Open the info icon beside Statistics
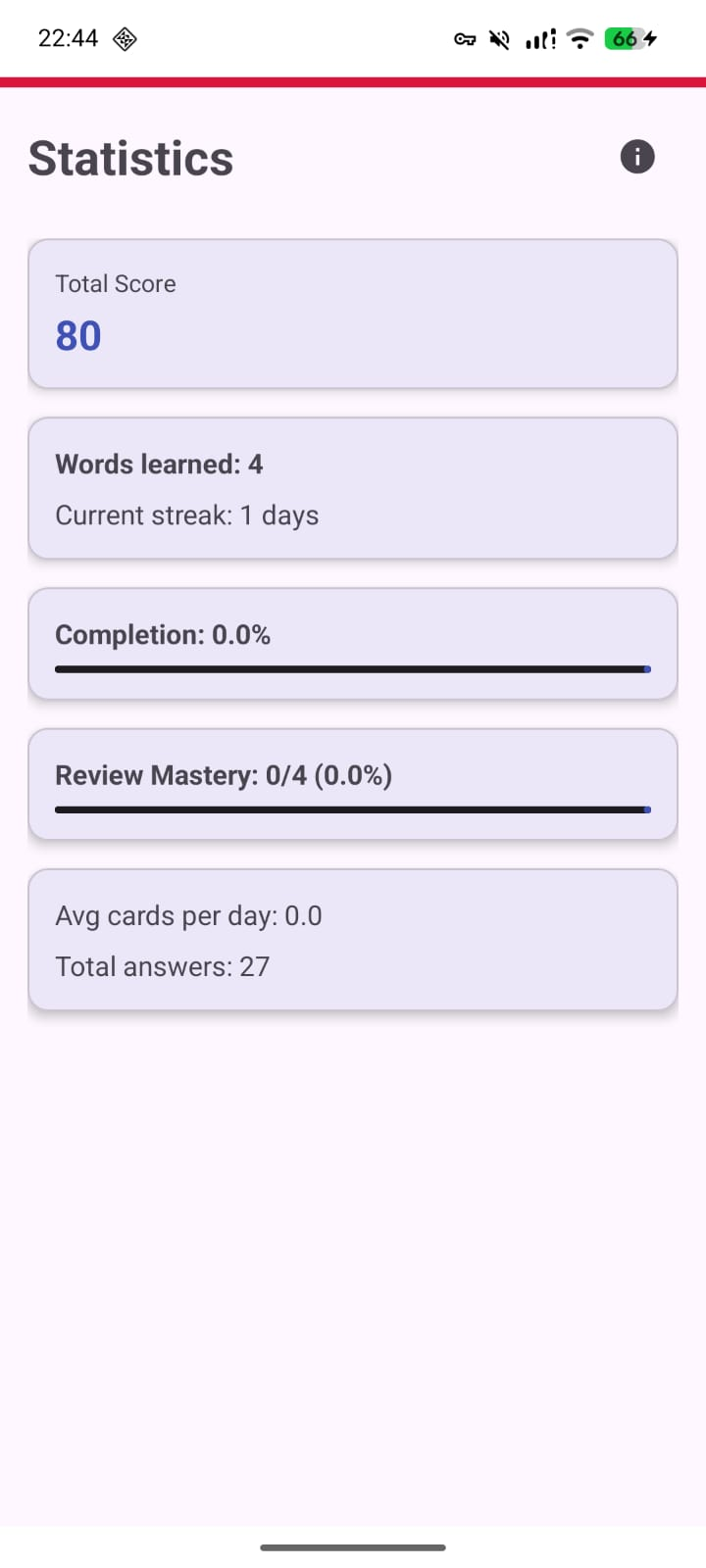 (637, 157)
